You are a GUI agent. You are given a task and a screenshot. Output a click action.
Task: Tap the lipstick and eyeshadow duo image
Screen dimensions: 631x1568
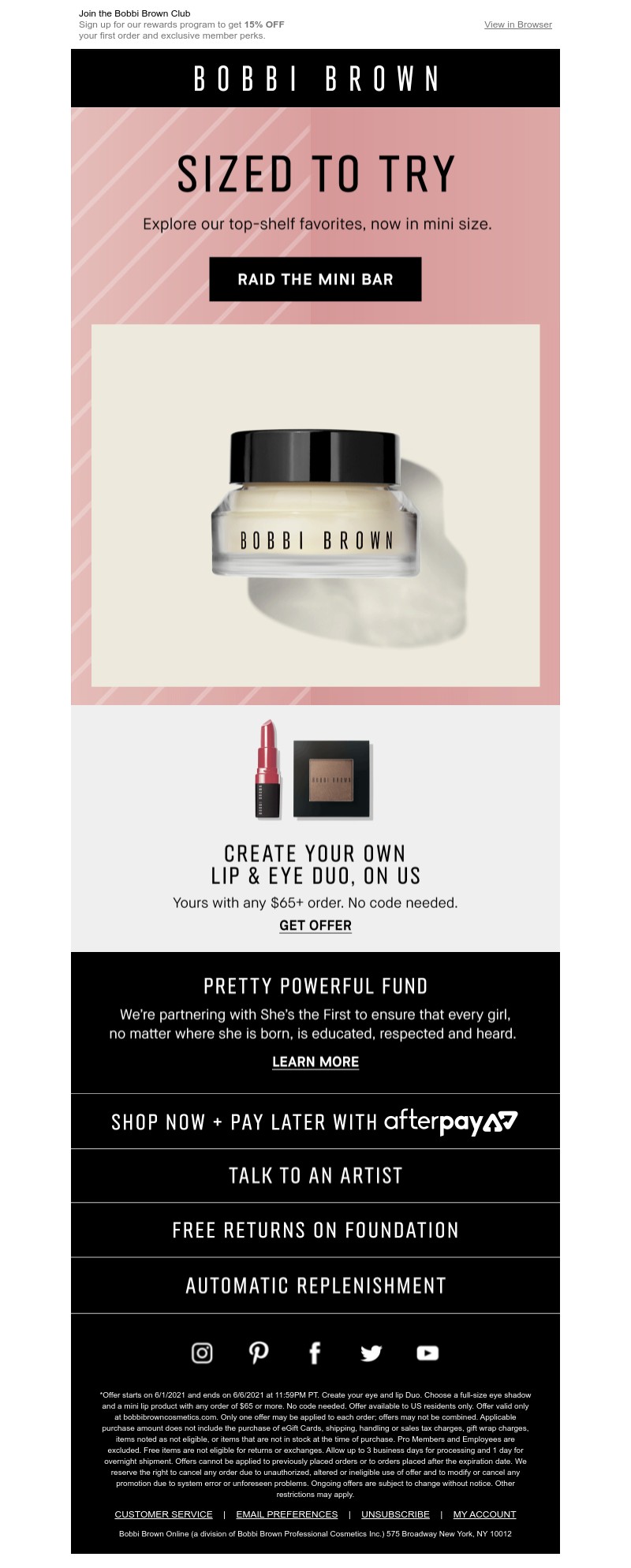314,769
